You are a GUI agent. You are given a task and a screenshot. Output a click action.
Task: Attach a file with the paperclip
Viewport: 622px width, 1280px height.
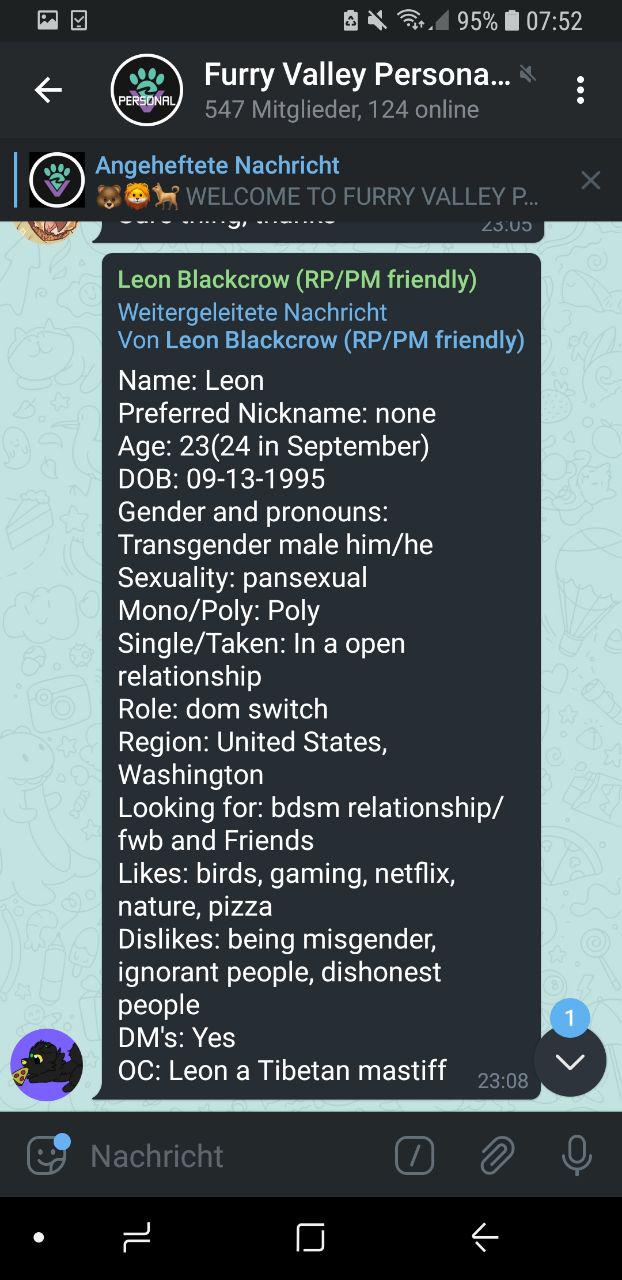point(497,1156)
